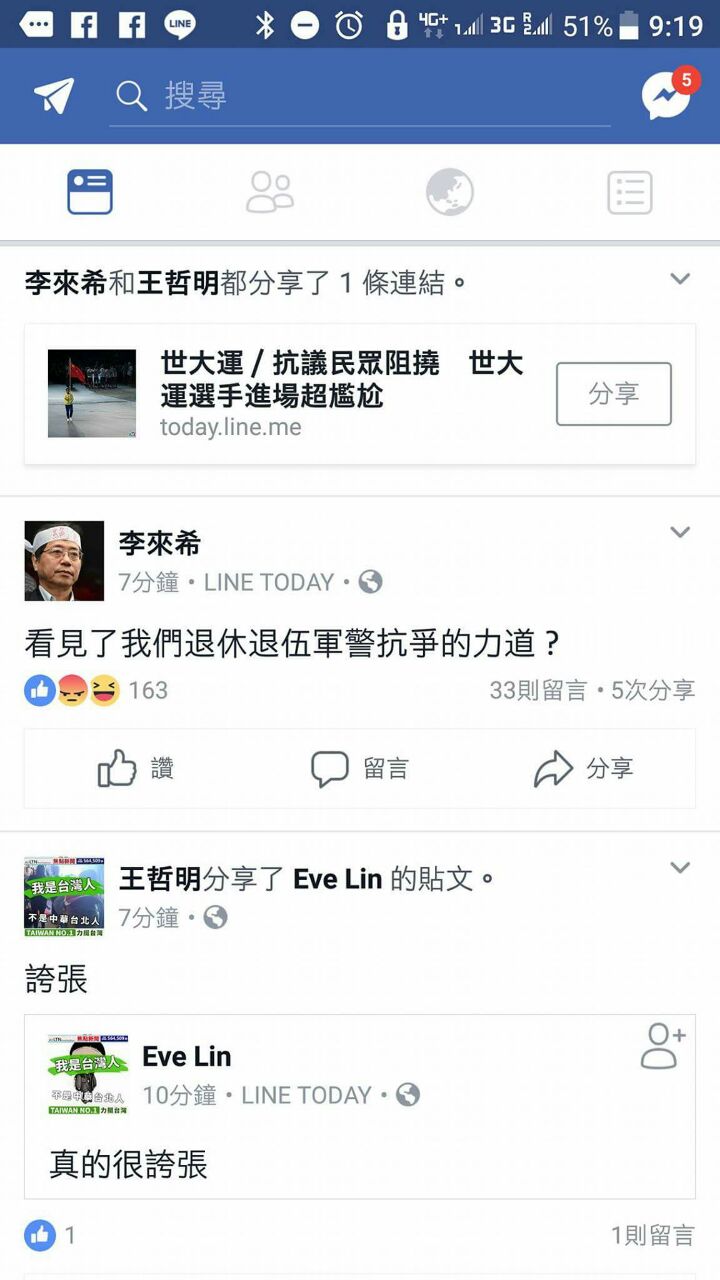
Task: Open Eve Lin's original post
Action: pos(360,1163)
